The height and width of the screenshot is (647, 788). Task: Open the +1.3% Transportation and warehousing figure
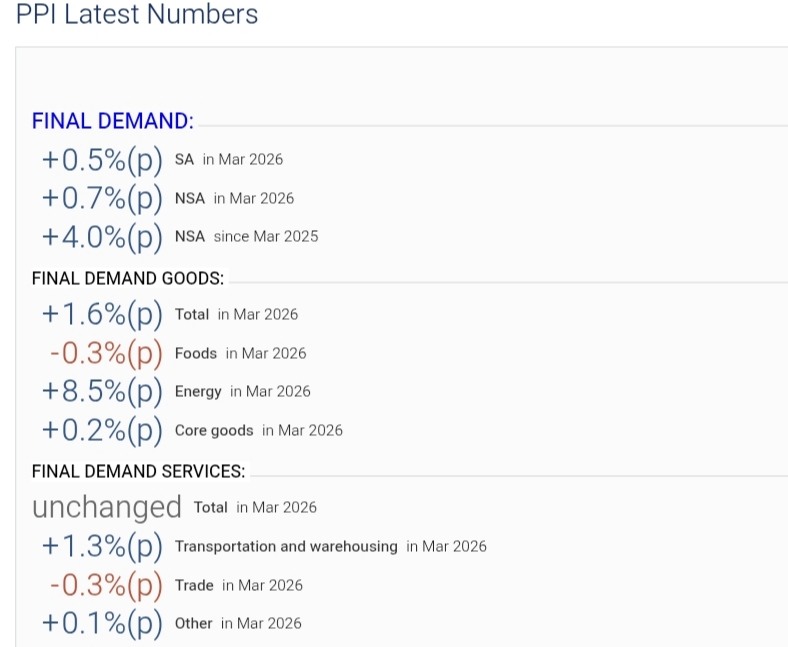click(102, 547)
